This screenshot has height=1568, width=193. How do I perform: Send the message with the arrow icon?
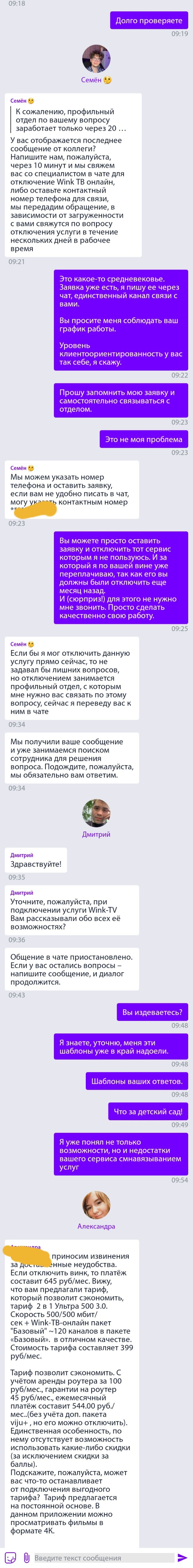(x=181, y=1558)
